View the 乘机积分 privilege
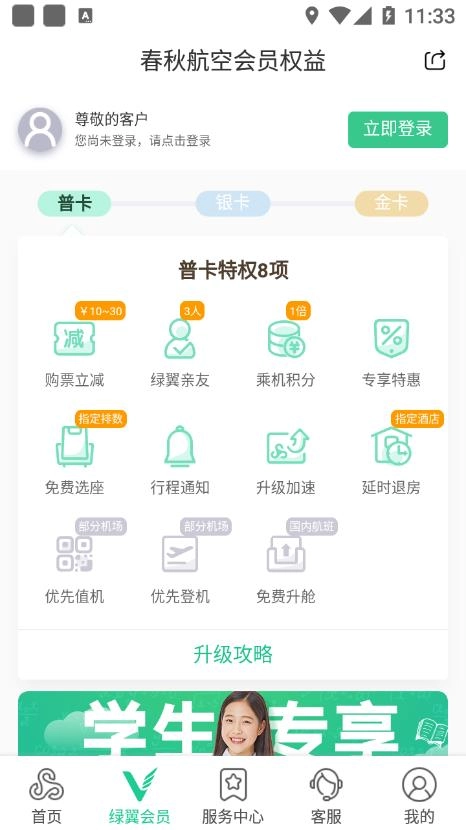The height and width of the screenshot is (830, 466). pyautogui.click(x=286, y=347)
